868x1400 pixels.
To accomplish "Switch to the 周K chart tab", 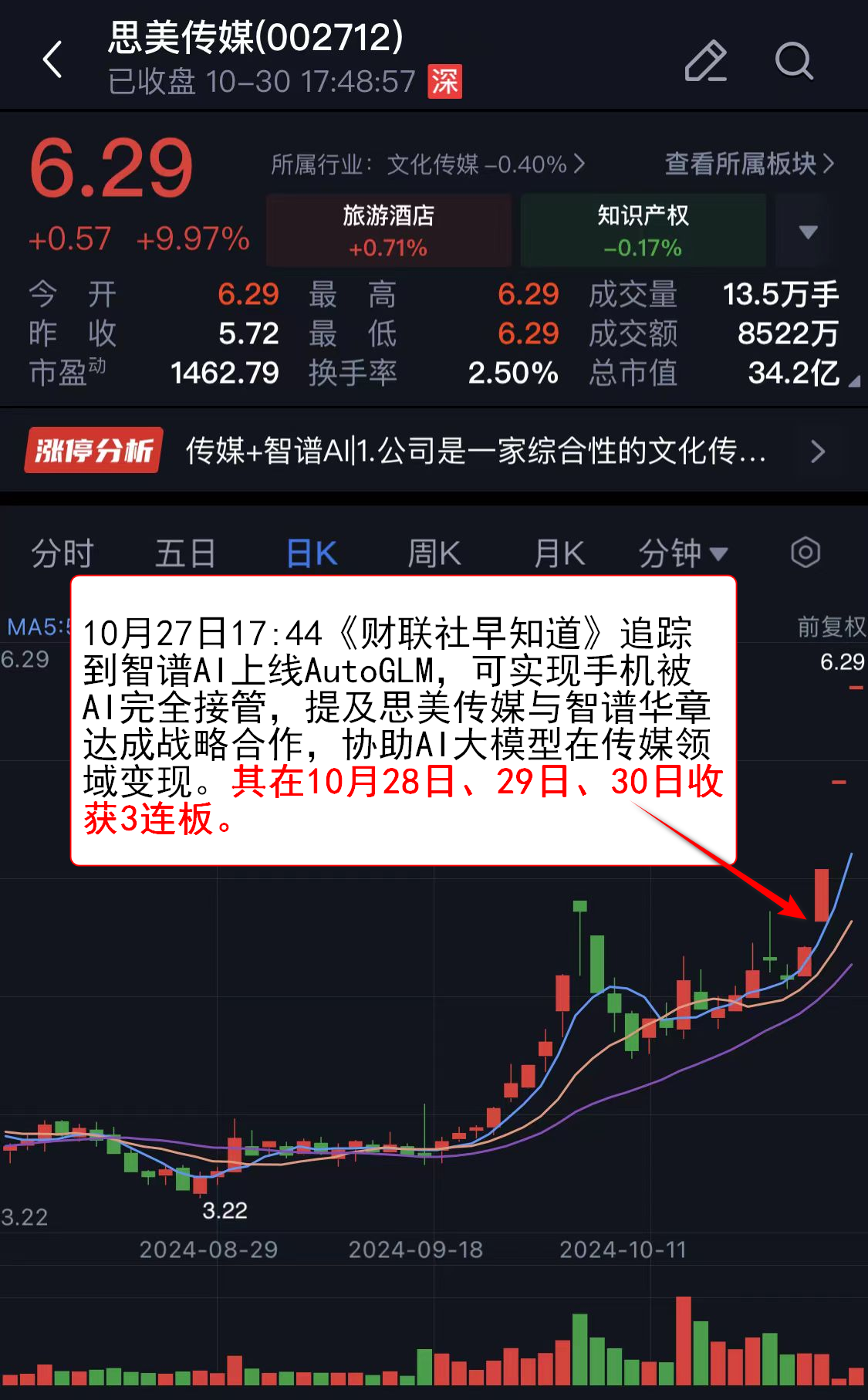I will click(434, 553).
